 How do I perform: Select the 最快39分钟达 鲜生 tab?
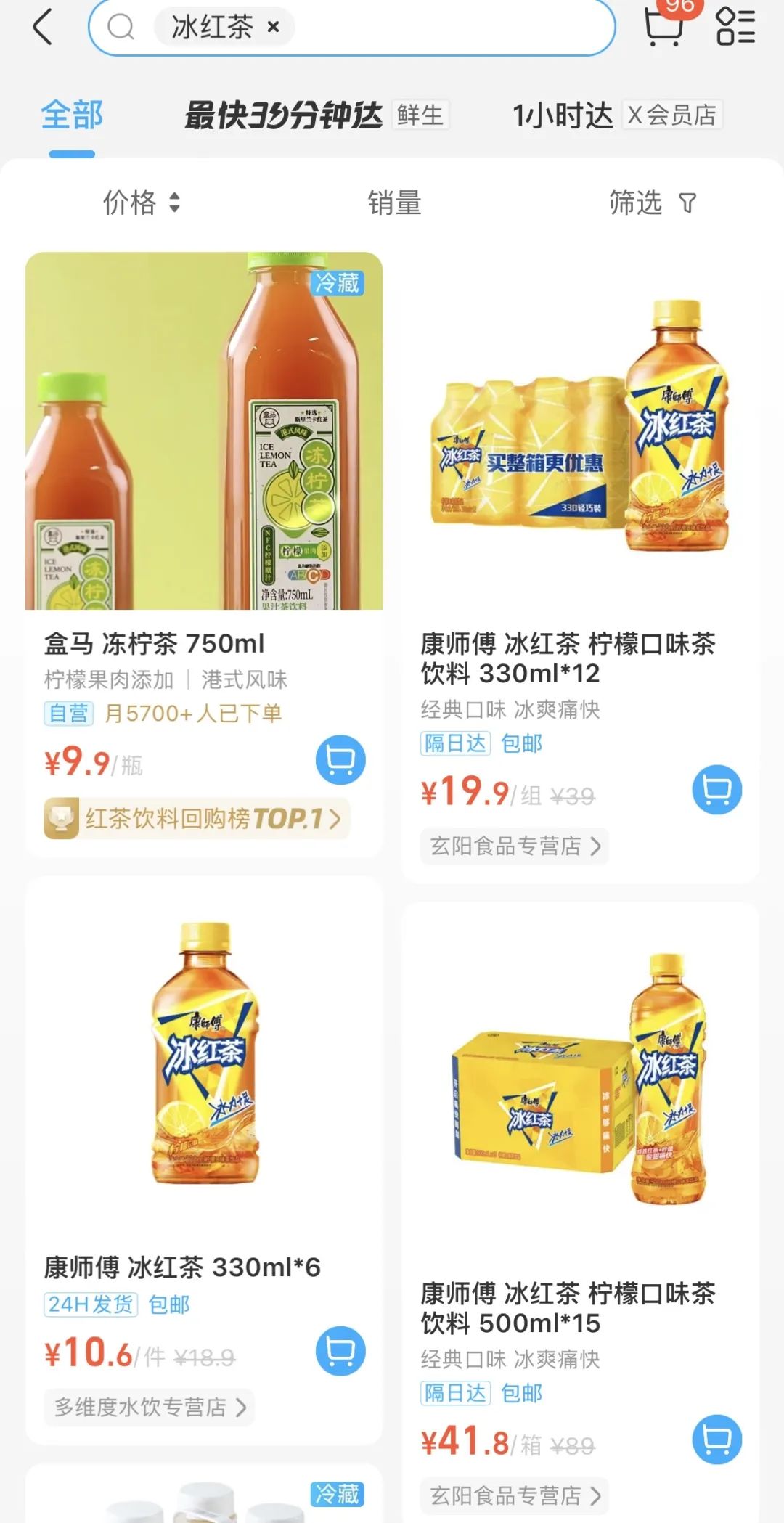tap(317, 115)
